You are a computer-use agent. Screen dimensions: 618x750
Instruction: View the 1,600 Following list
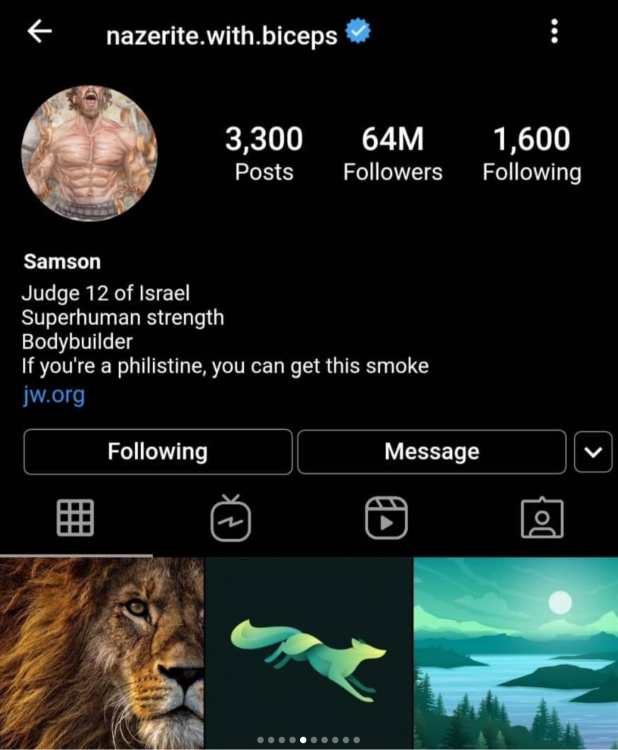point(531,153)
